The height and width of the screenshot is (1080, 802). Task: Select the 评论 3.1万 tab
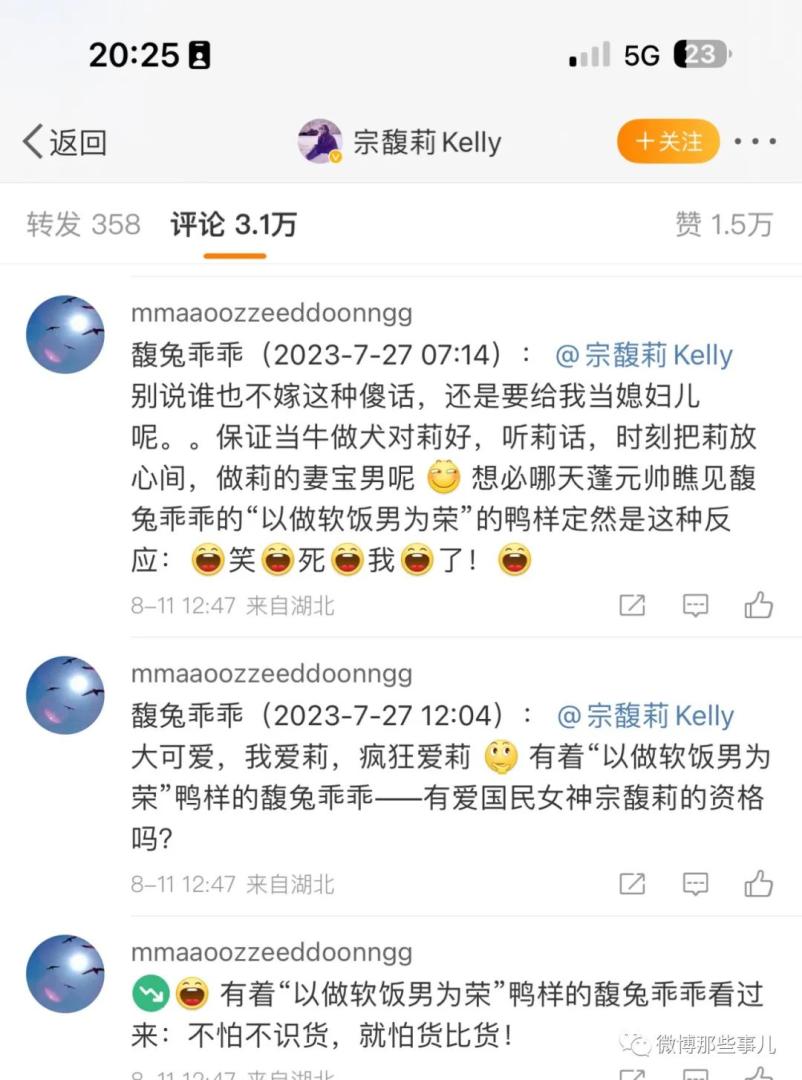click(x=234, y=224)
